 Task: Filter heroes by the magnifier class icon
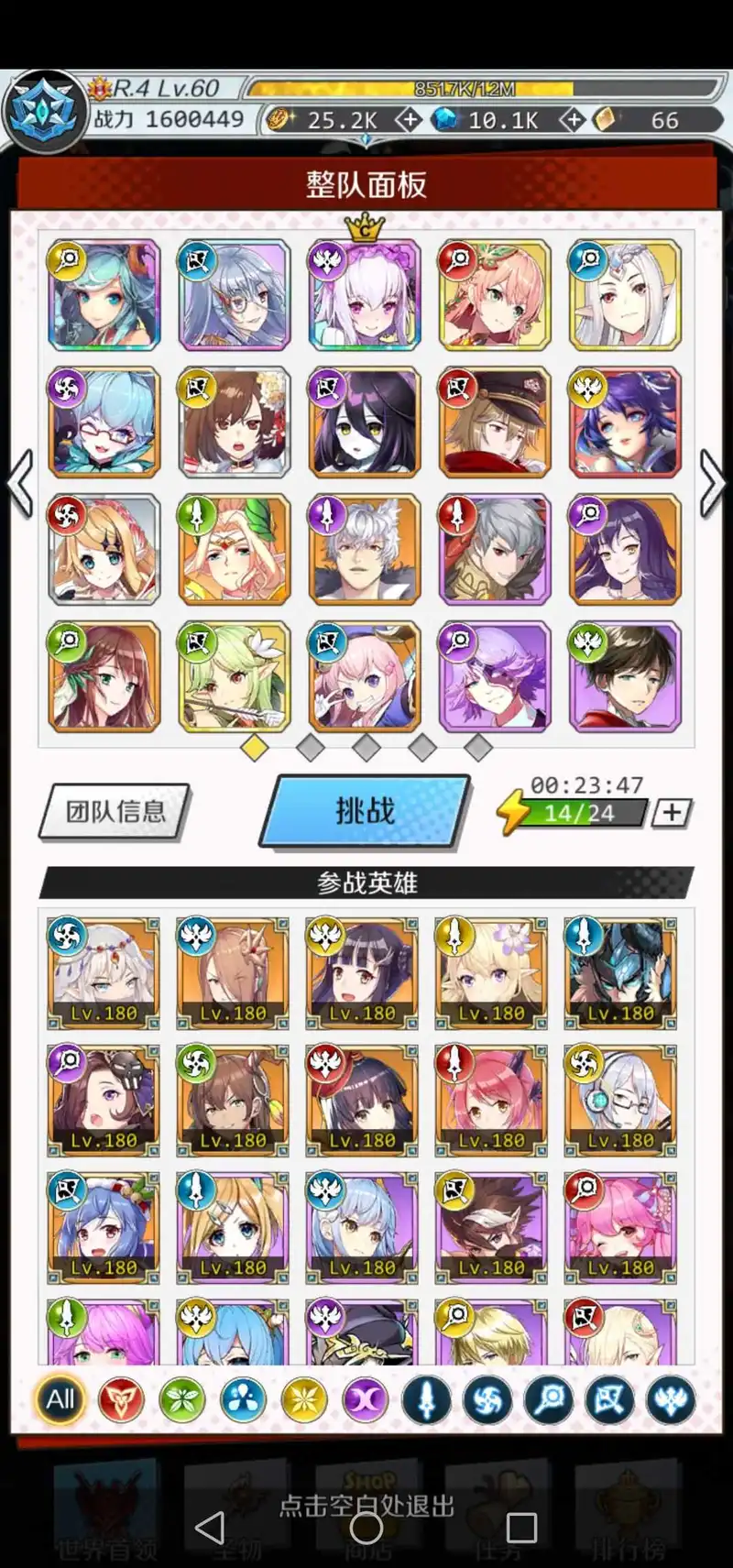point(548,1400)
